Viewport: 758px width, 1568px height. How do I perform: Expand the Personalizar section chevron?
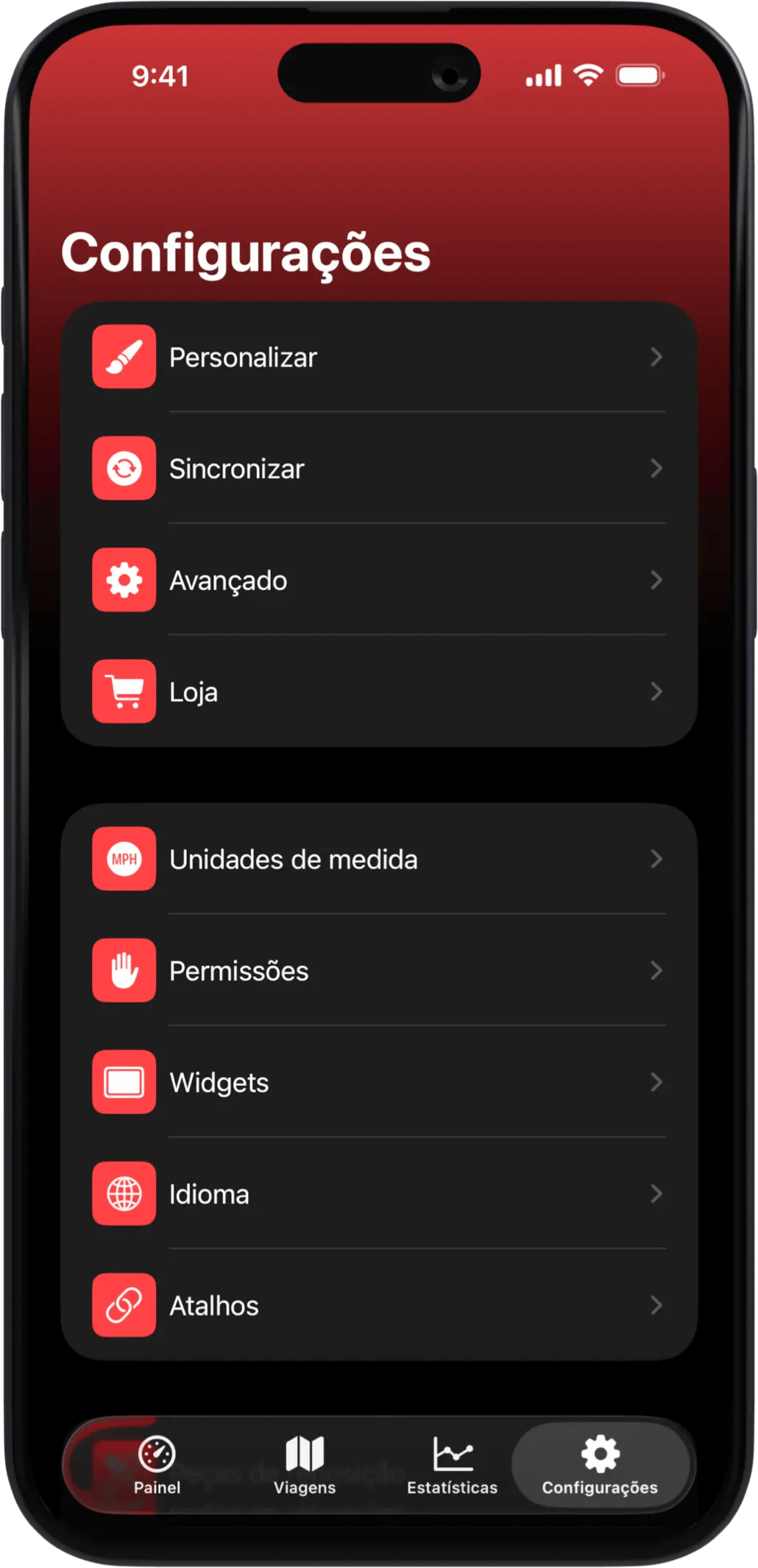coord(657,358)
